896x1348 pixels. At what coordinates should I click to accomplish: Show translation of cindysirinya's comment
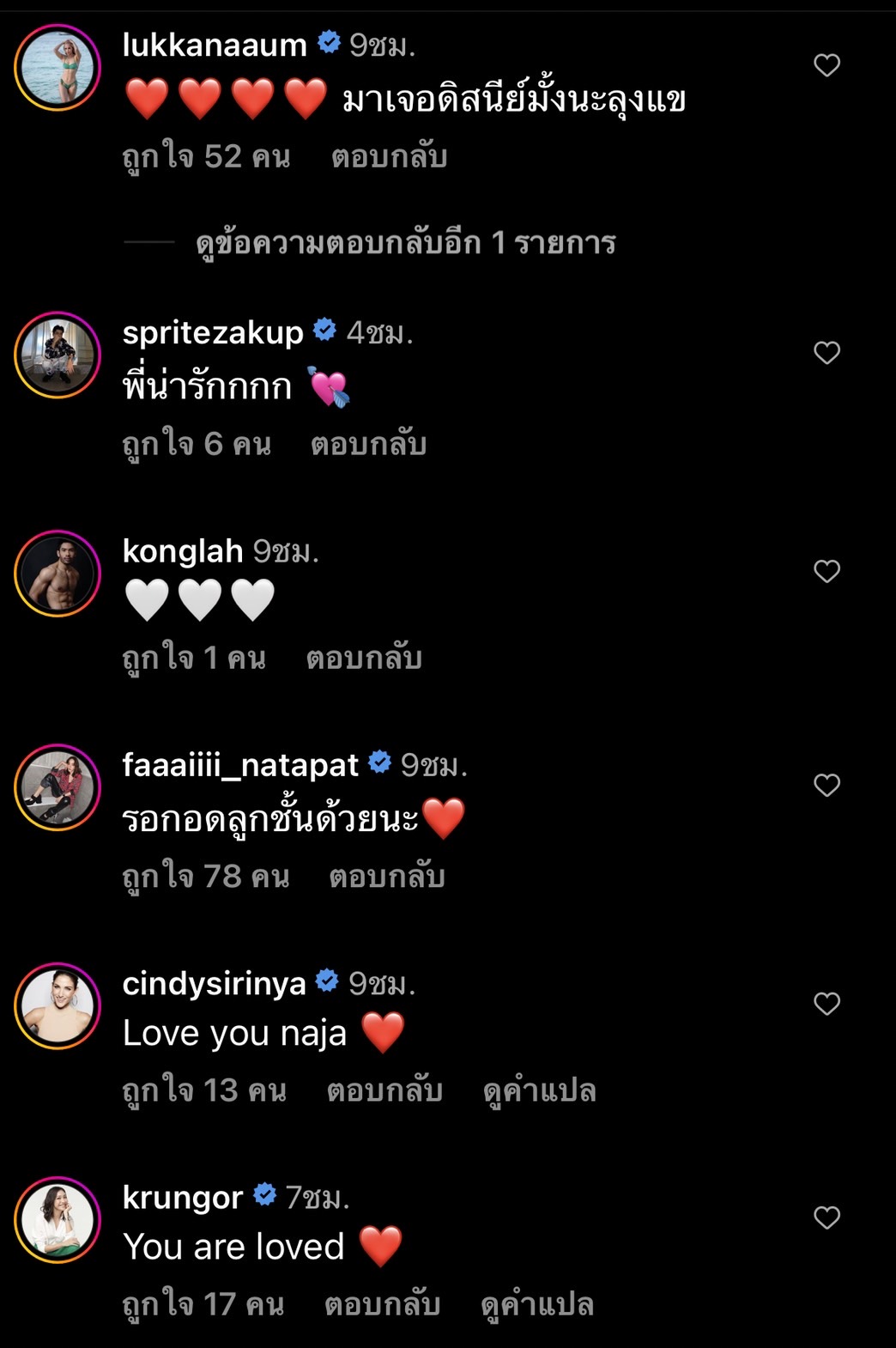click(x=541, y=1089)
